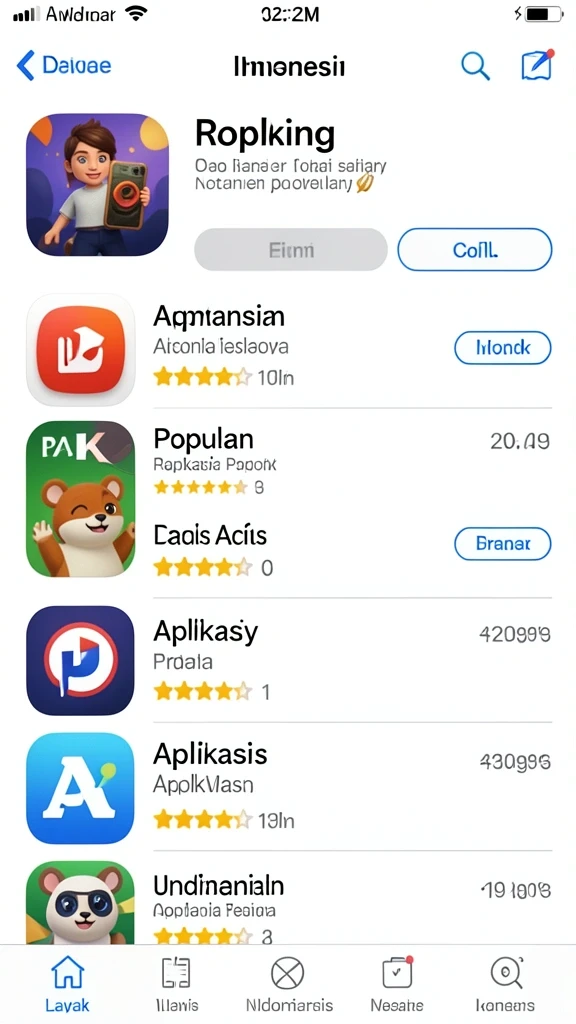Open the Nldomarsis tab
576x1024 pixels.
(x=289, y=983)
